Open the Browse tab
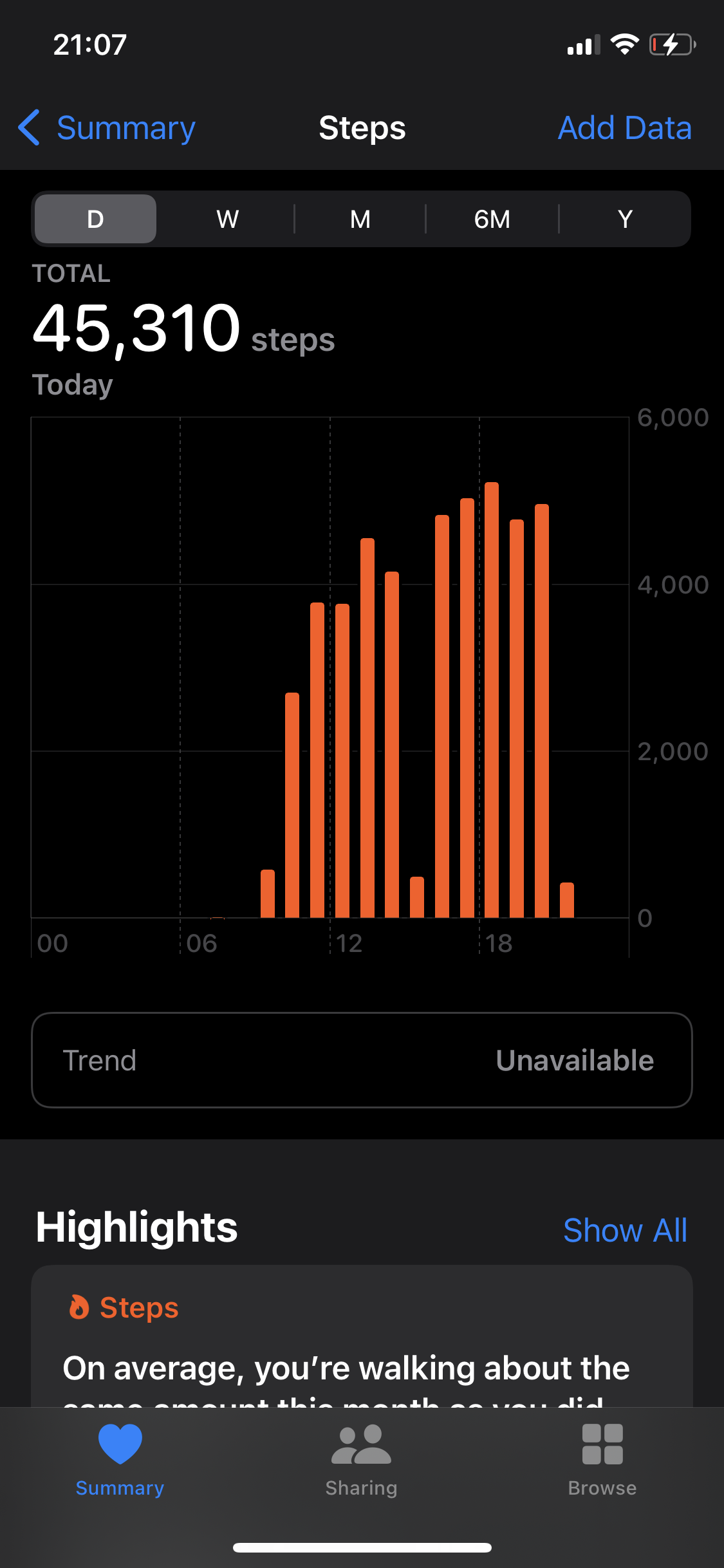Viewport: 724px width, 1568px height. pyautogui.click(x=602, y=1460)
